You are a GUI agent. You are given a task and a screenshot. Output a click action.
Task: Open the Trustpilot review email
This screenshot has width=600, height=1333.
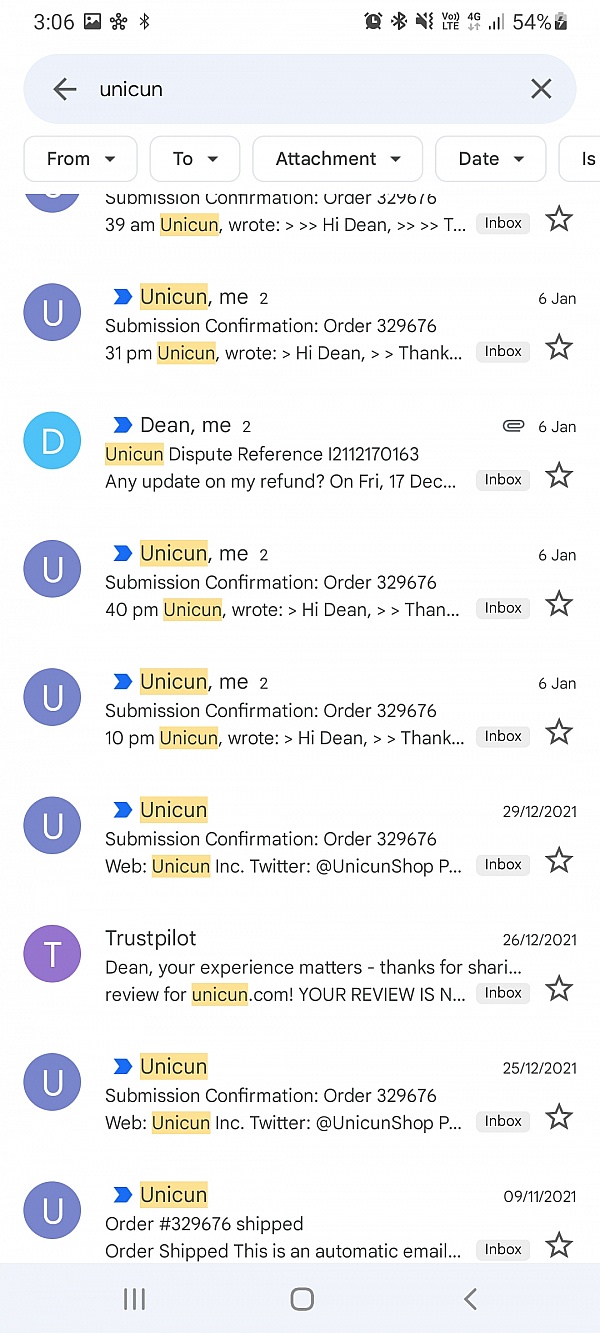tap(300, 966)
